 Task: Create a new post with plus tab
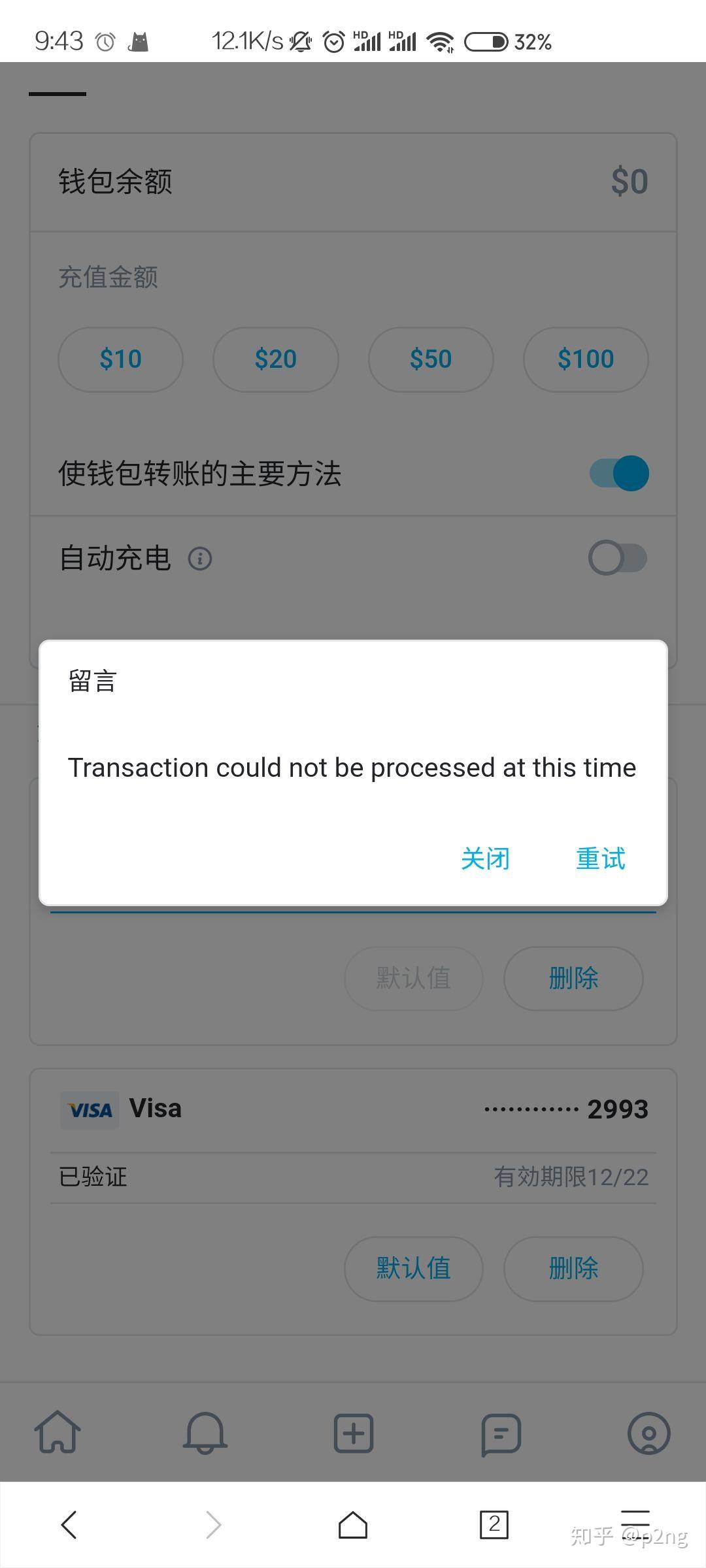click(353, 1433)
